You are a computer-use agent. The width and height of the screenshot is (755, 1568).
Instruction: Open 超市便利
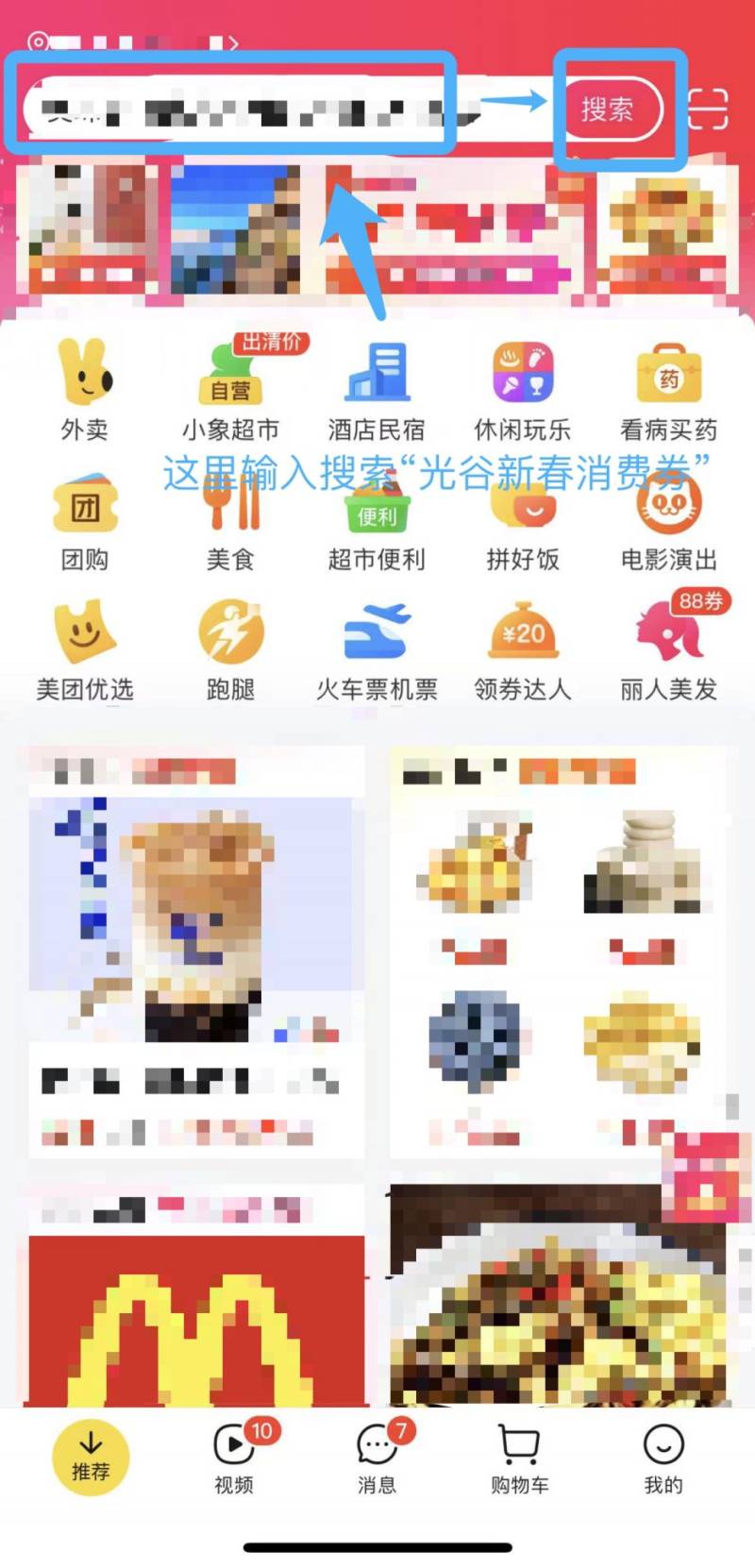377,529
